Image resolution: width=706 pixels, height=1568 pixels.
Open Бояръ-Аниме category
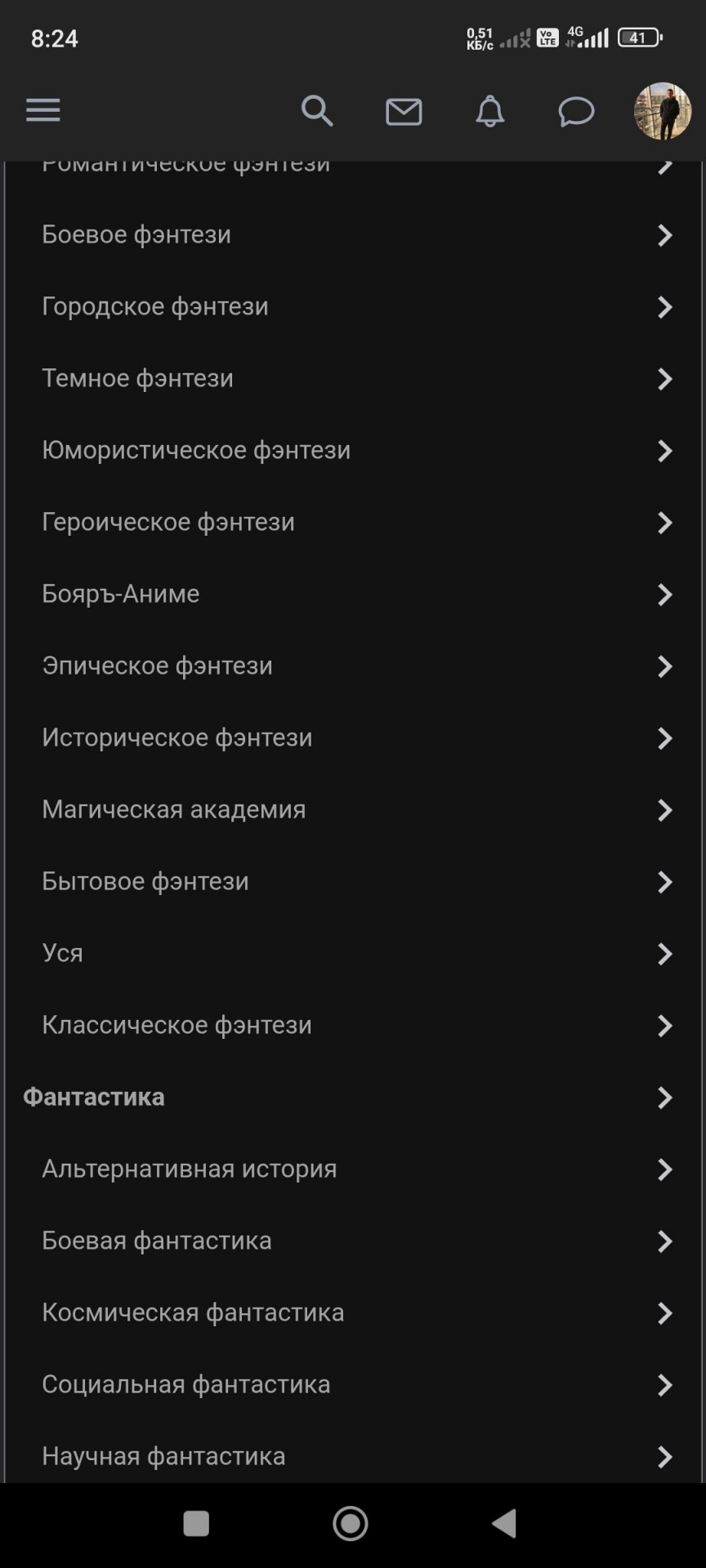tap(121, 595)
